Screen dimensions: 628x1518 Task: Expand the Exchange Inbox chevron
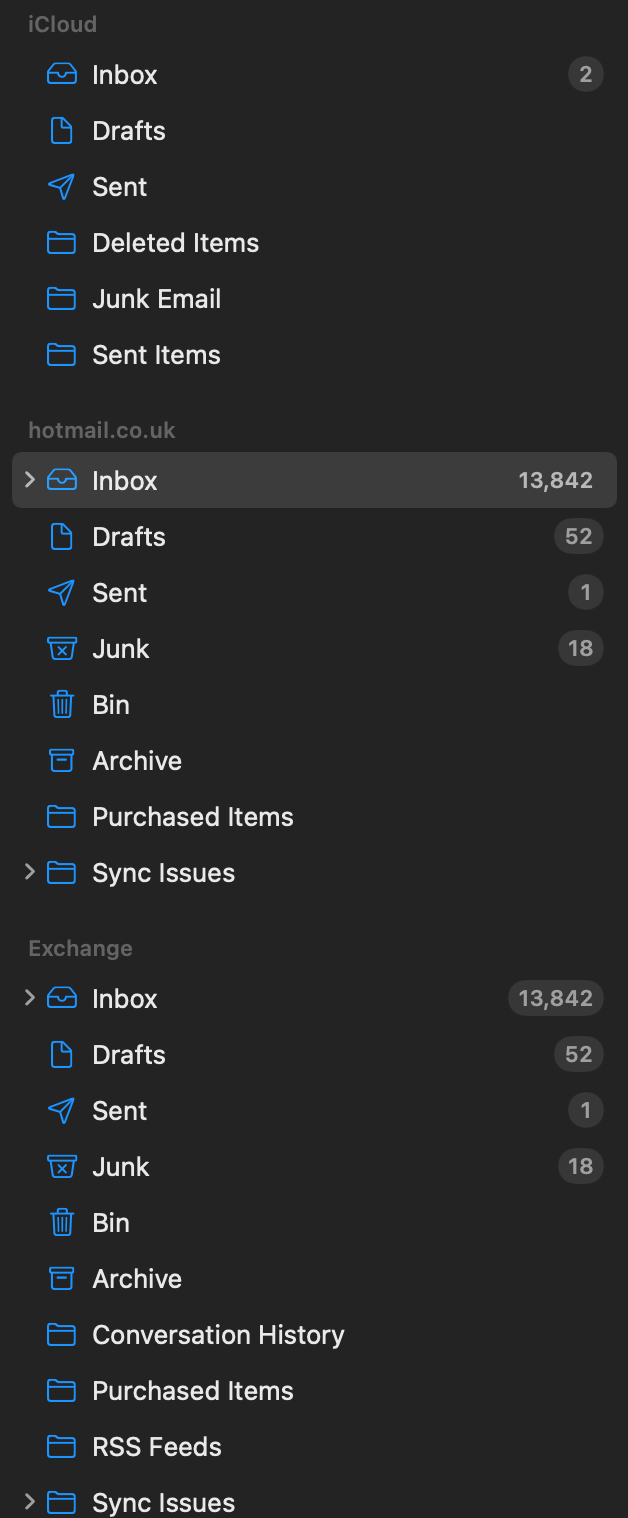30,998
